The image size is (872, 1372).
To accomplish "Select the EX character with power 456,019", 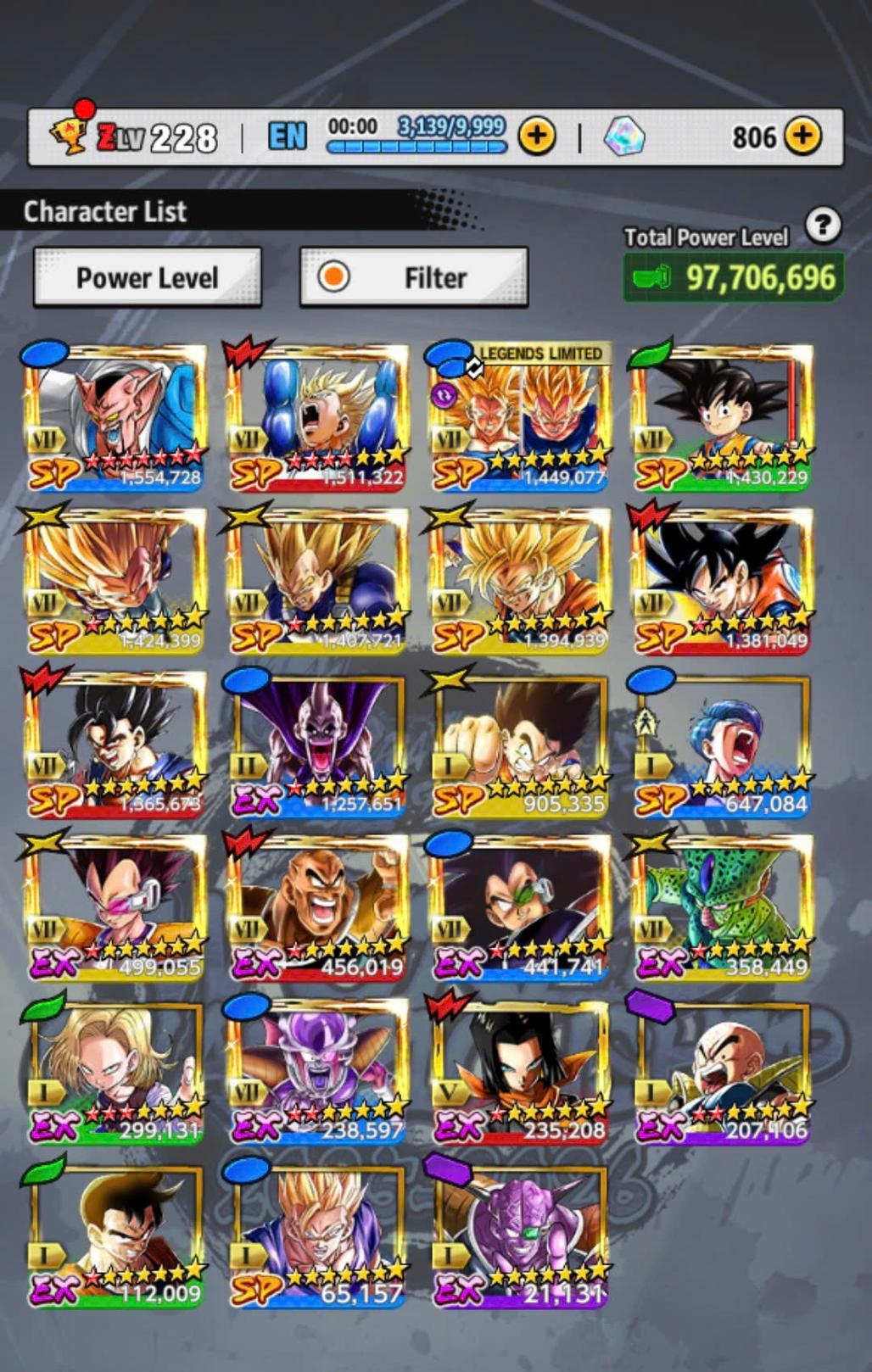I will click(x=317, y=907).
